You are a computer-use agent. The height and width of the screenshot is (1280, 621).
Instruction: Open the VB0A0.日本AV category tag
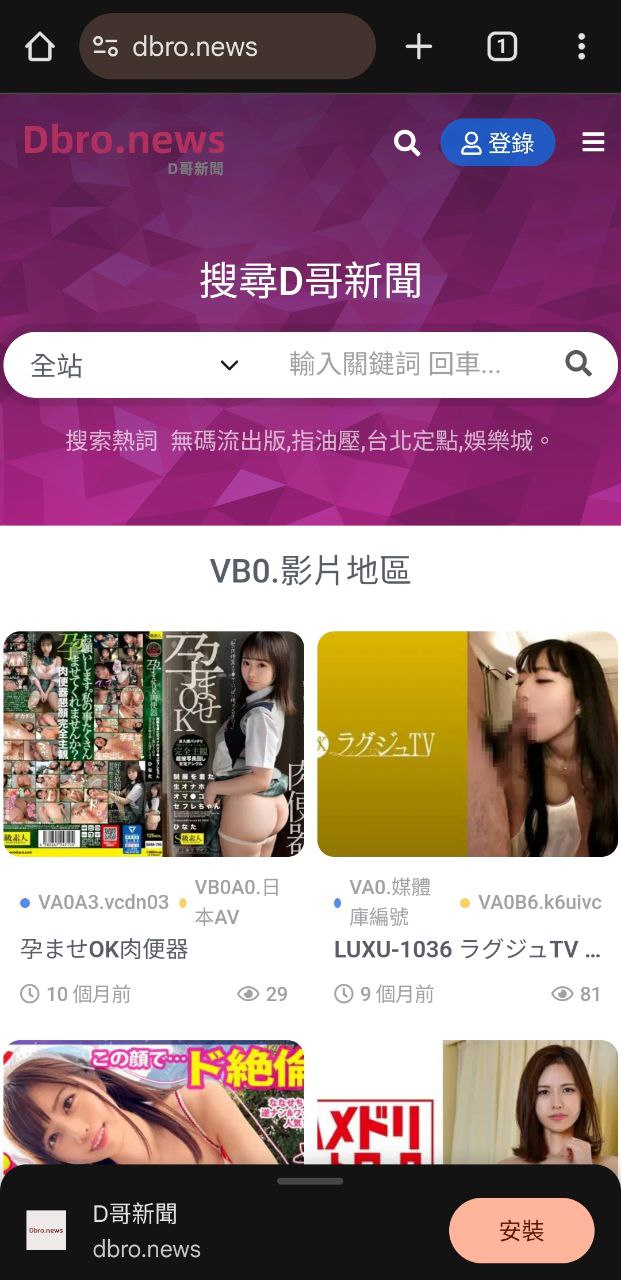pos(236,902)
